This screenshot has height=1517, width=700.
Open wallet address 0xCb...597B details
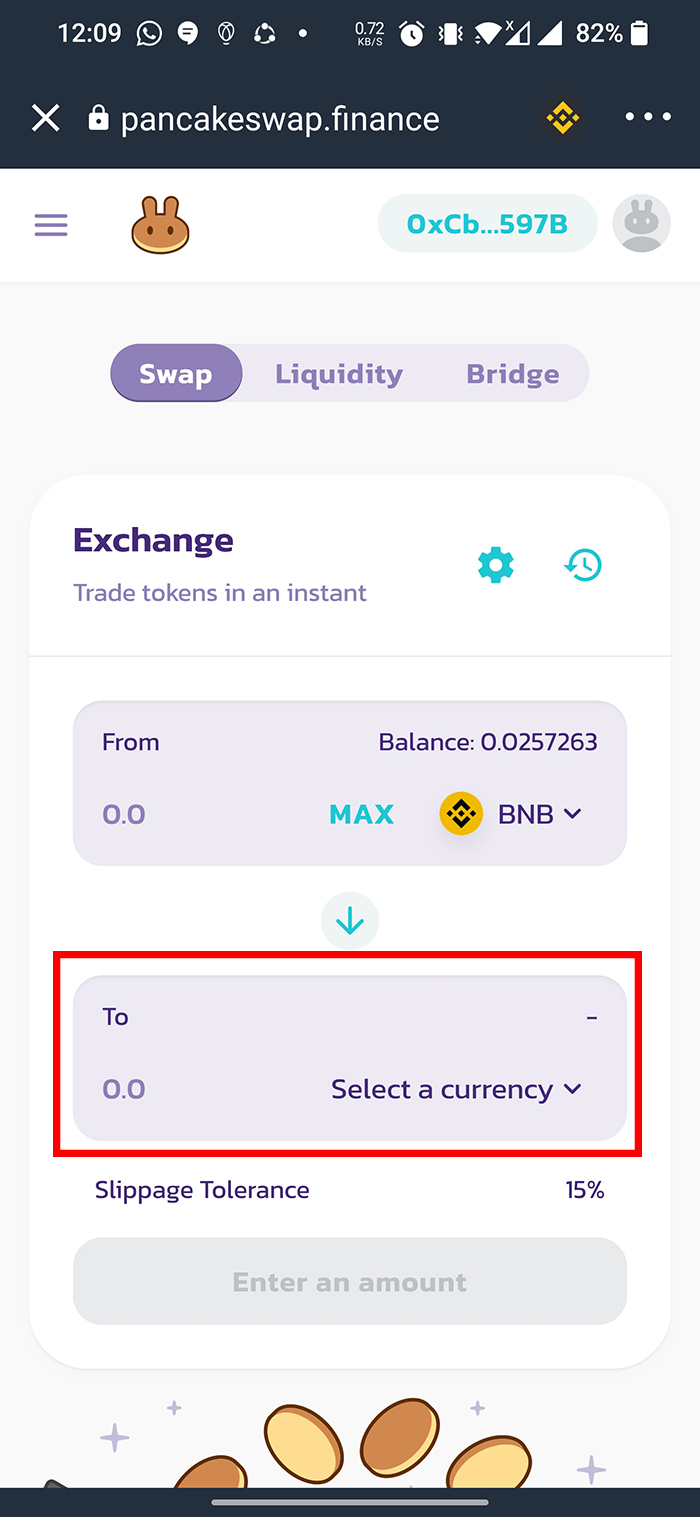coord(487,224)
